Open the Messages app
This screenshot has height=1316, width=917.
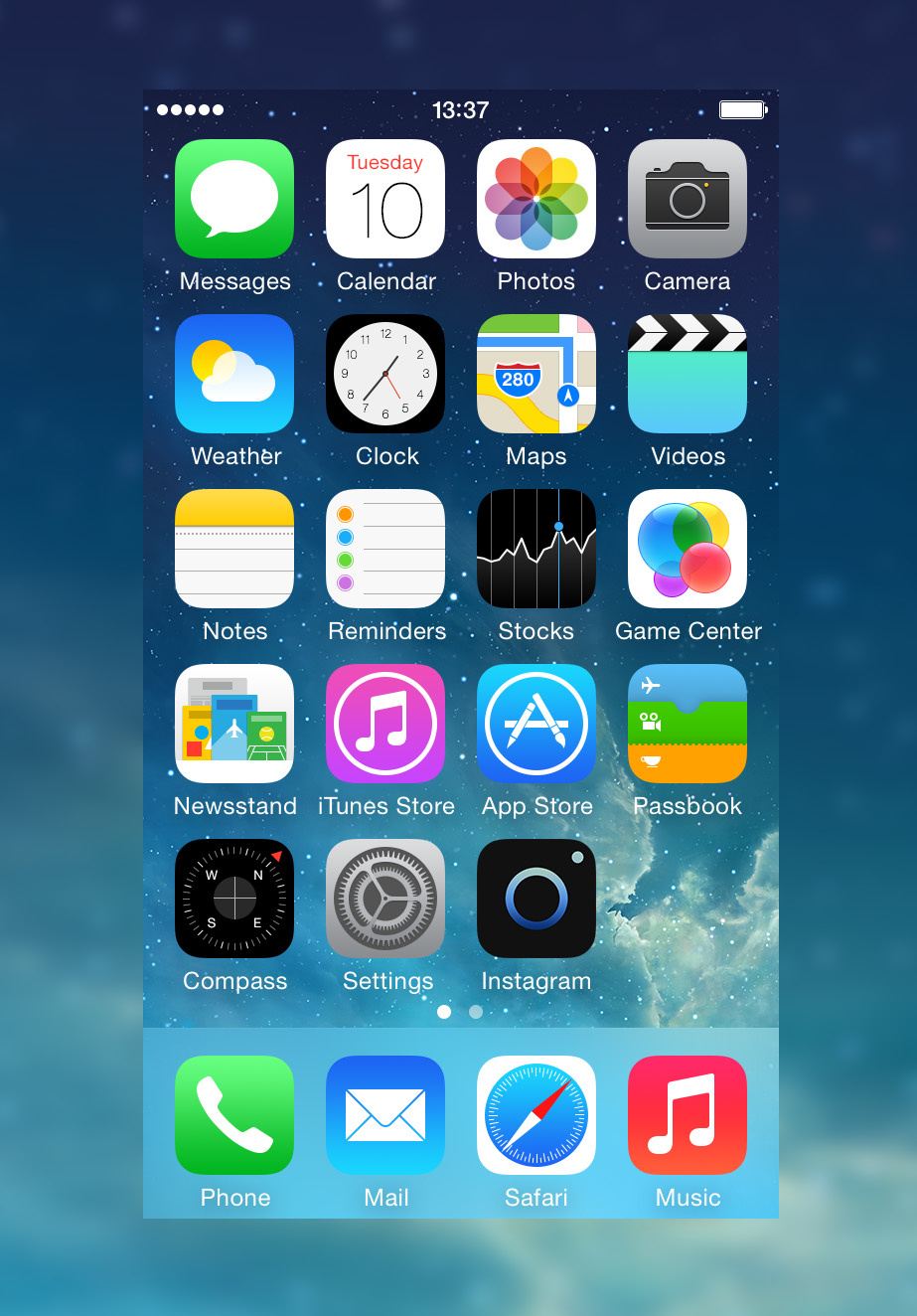coord(234,199)
